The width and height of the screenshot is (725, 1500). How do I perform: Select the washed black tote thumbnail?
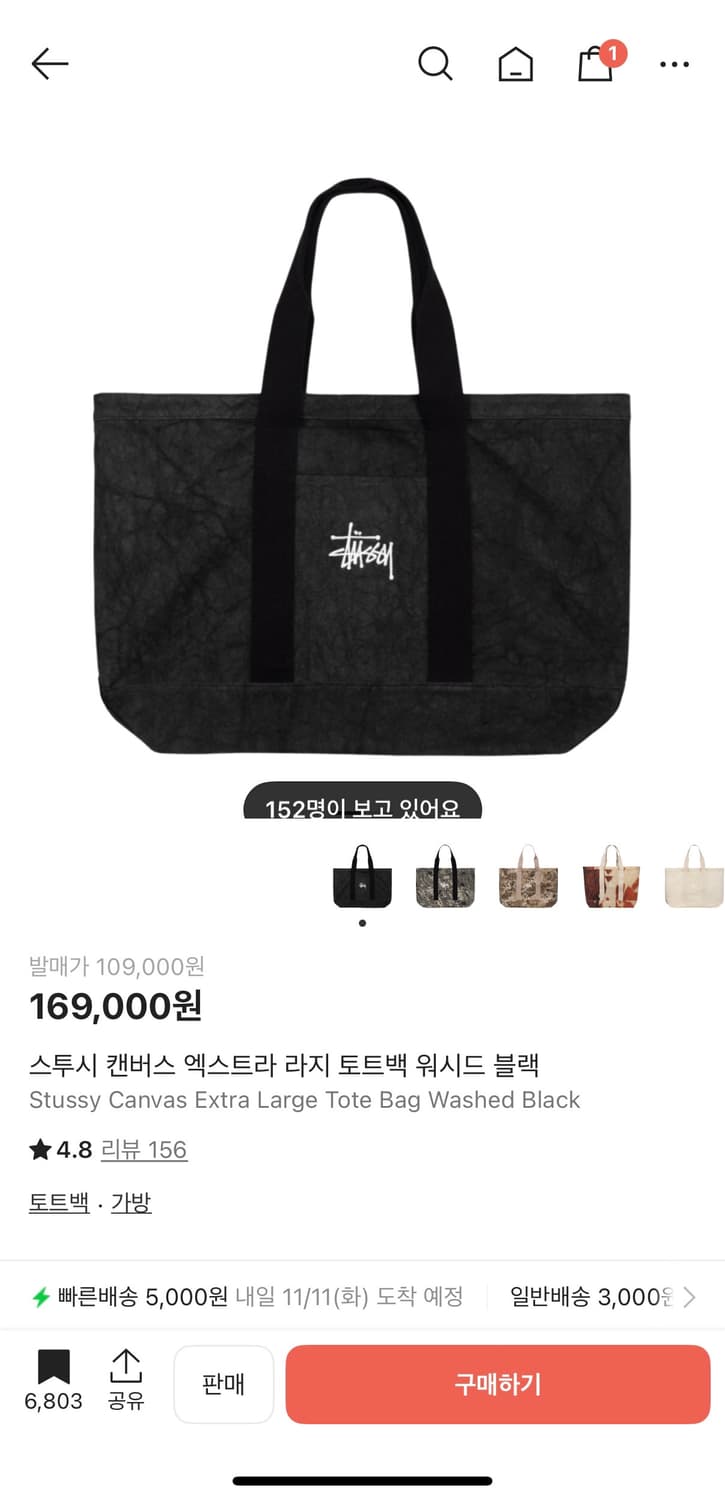362,877
